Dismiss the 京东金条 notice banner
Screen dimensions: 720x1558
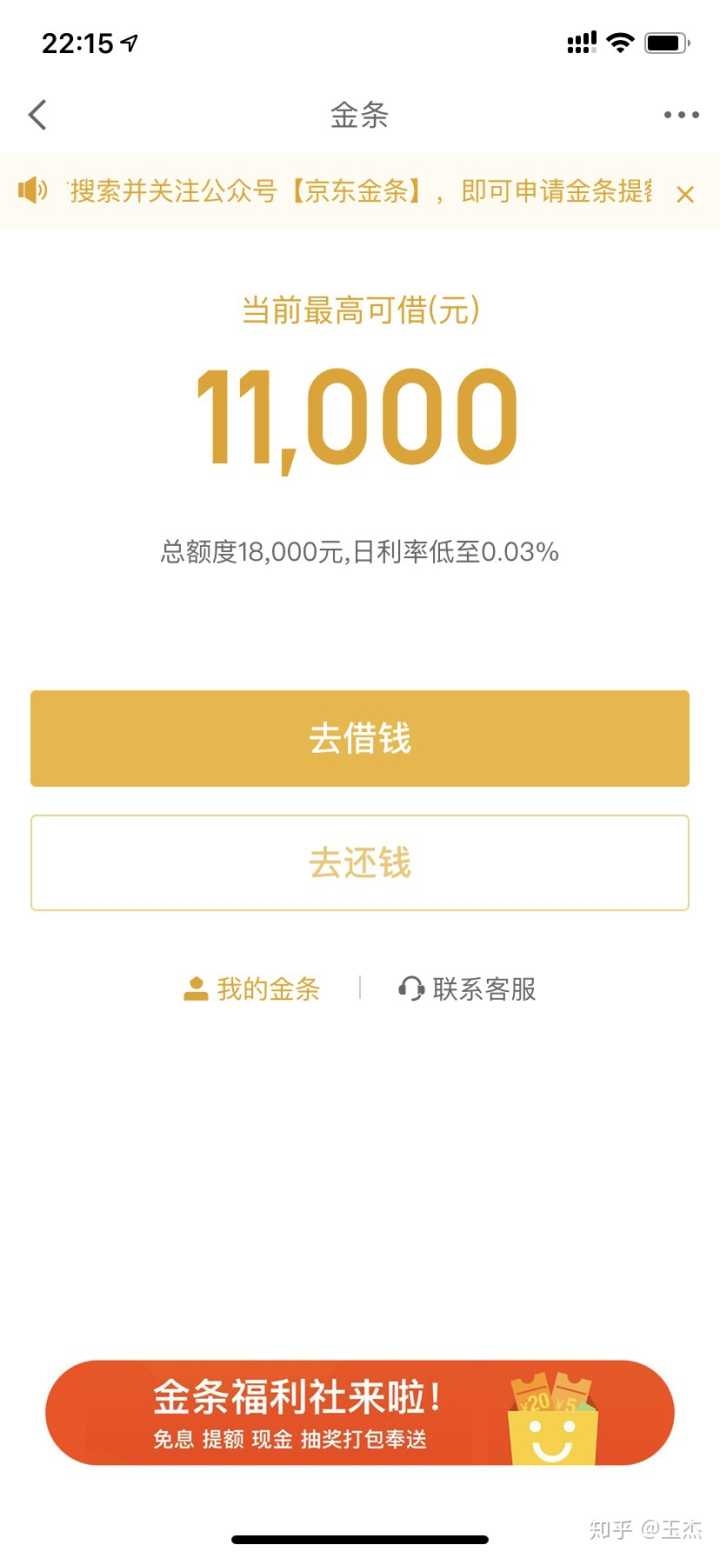pyautogui.click(x=684, y=194)
